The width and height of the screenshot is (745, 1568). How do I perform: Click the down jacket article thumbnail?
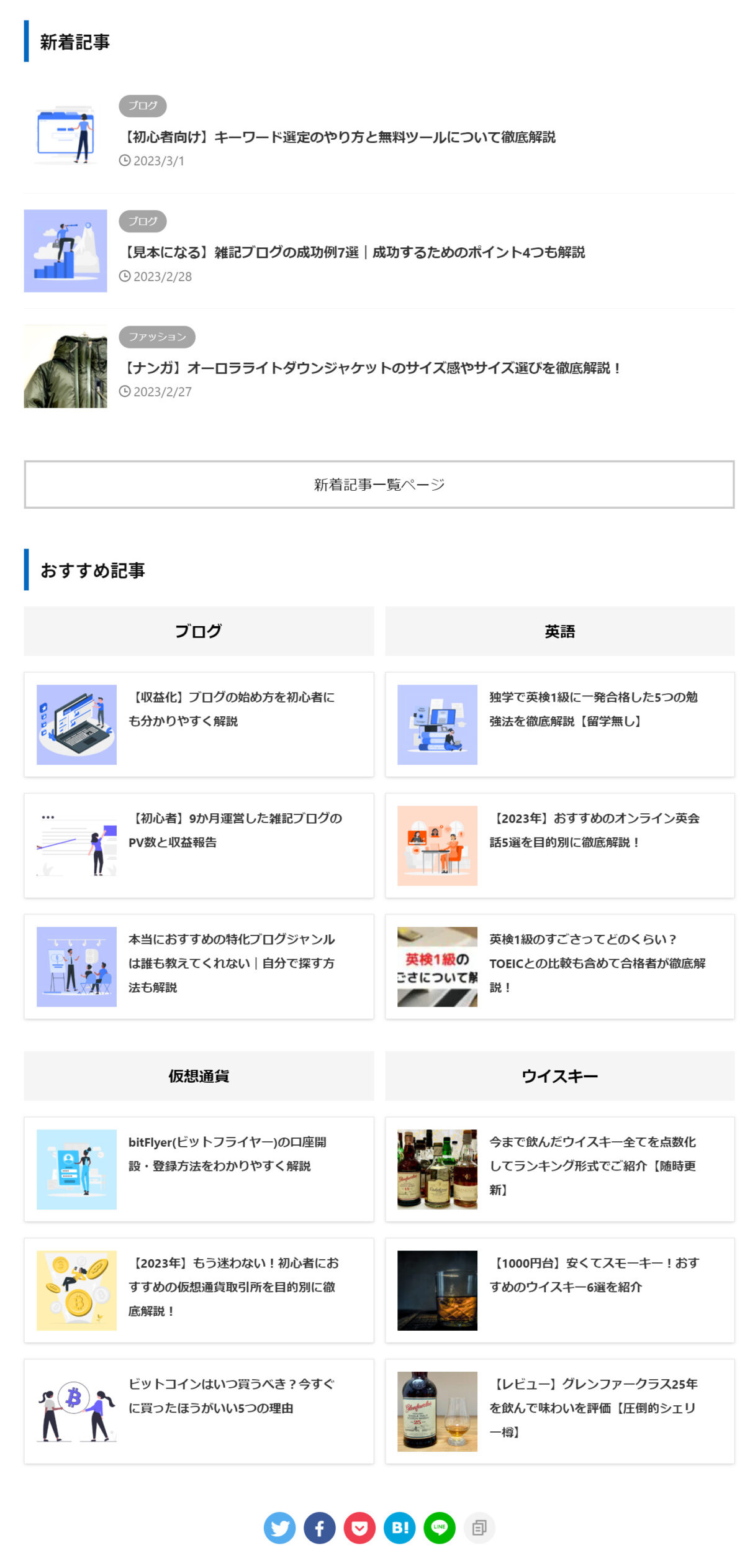66,367
